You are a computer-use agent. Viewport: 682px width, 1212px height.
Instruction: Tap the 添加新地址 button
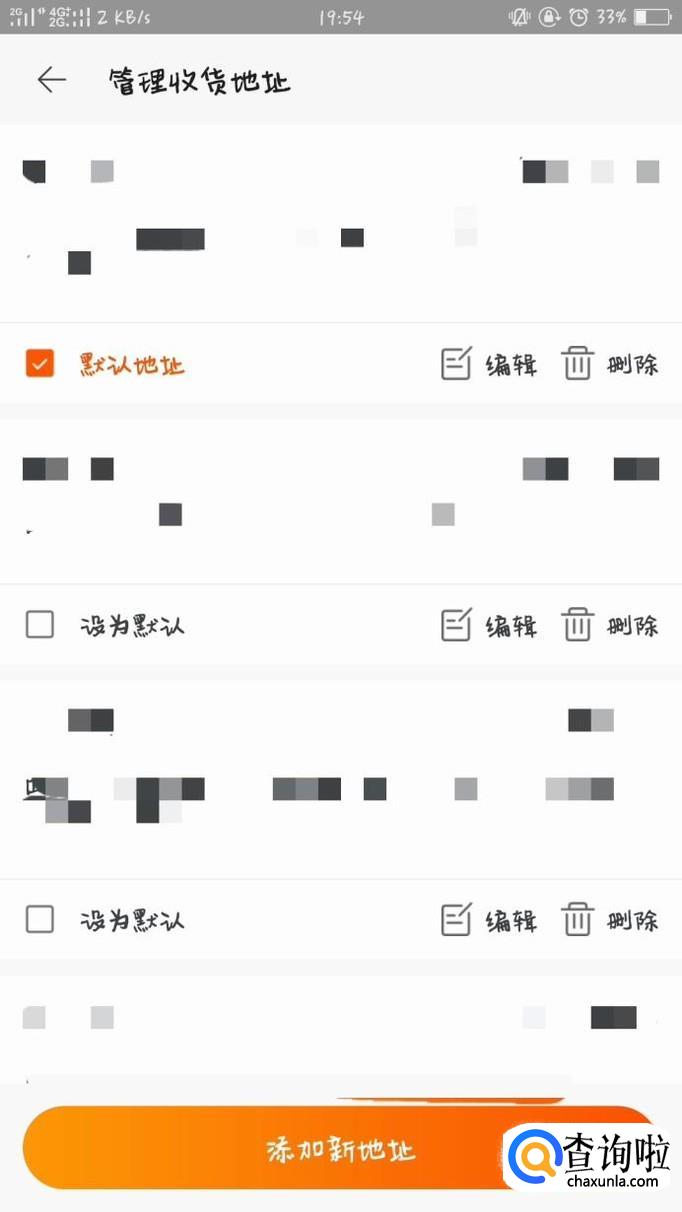(x=340, y=1148)
